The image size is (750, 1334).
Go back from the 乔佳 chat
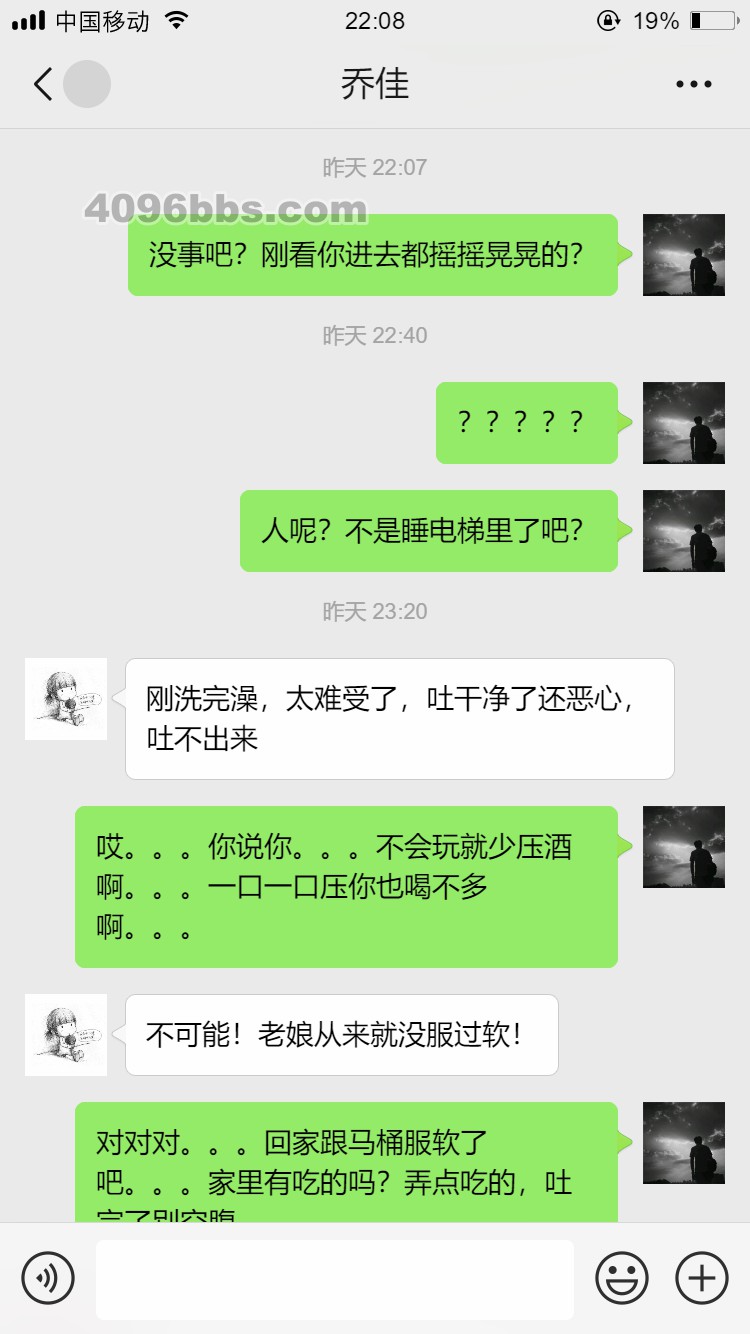[43, 84]
